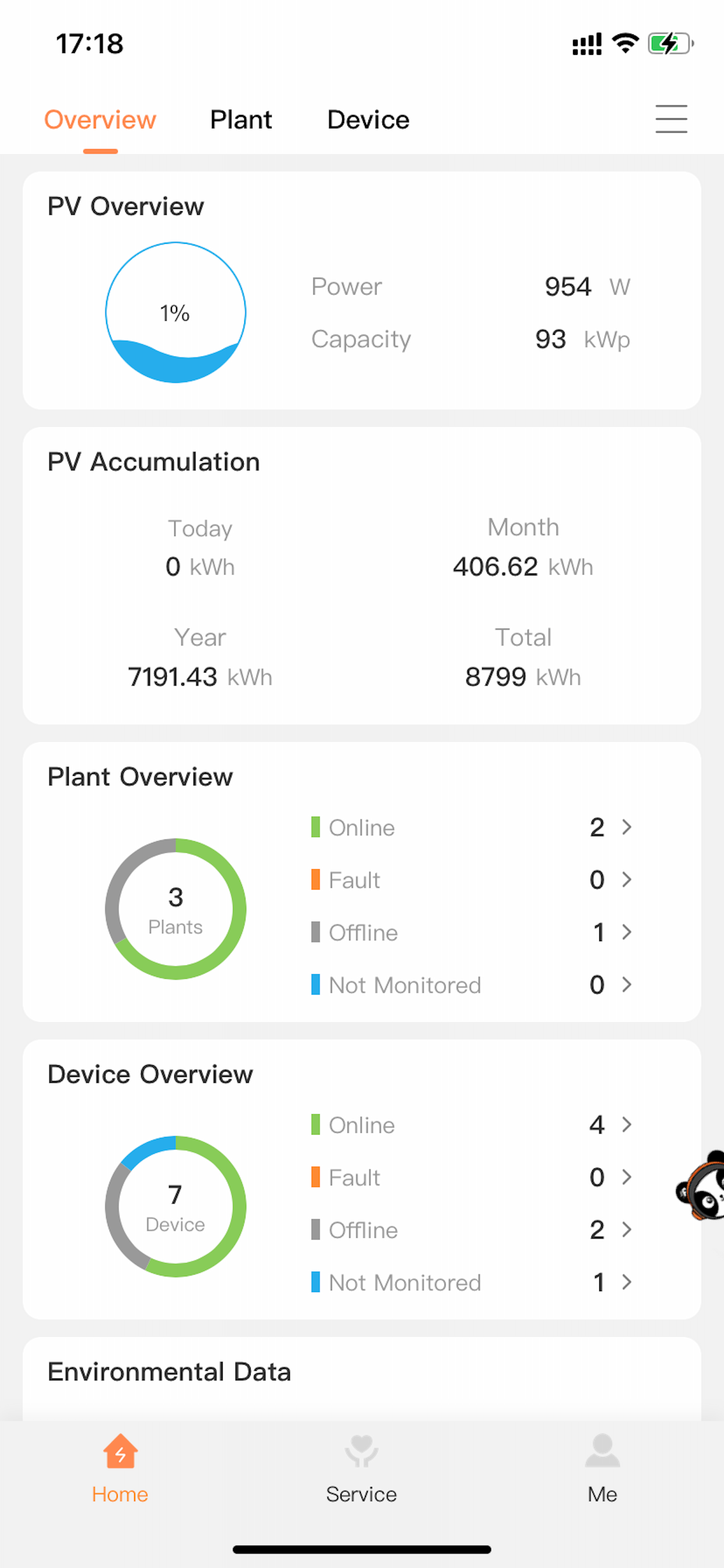Open Not Monitored plants in Plant Overview

pyautogui.click(x=472, y=984)
